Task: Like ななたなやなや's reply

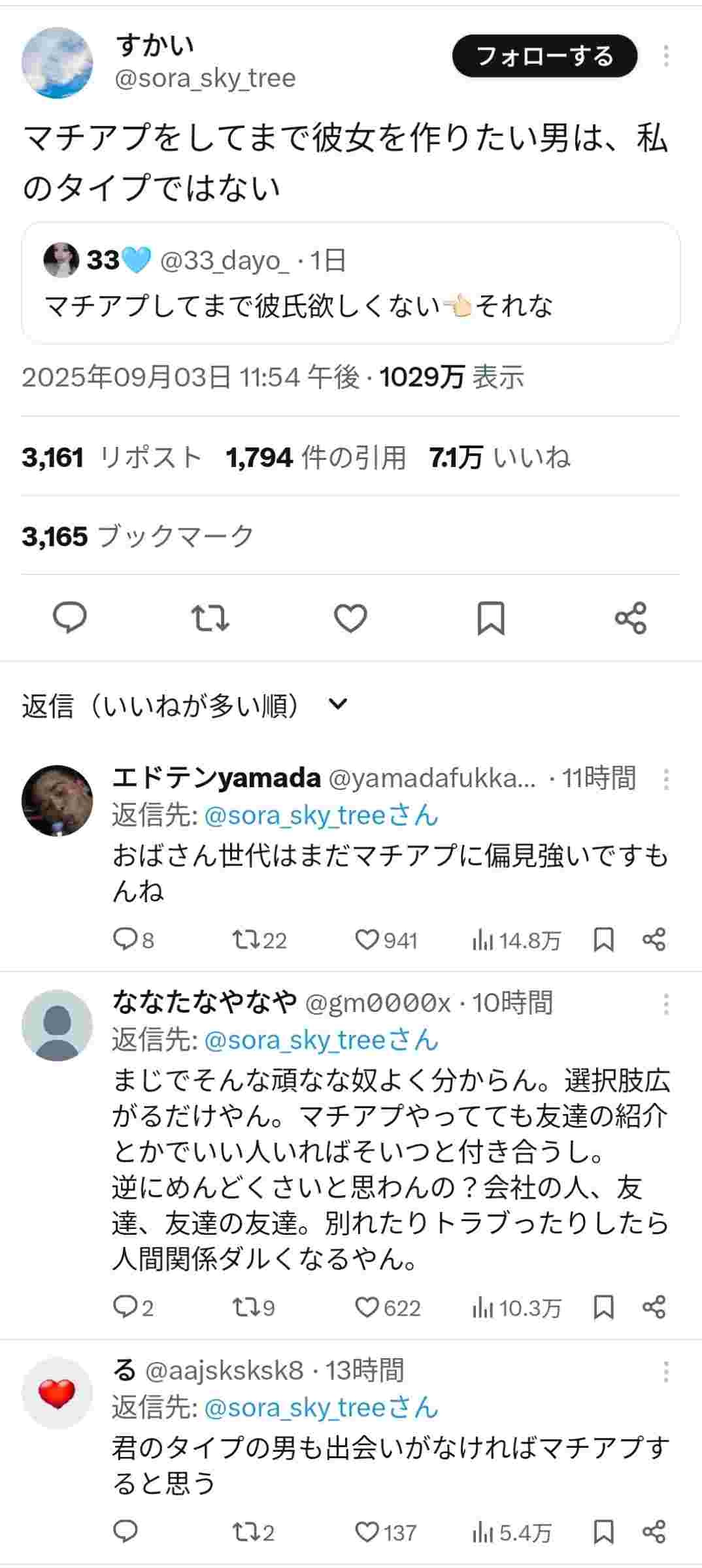Action: [367, 1307]
